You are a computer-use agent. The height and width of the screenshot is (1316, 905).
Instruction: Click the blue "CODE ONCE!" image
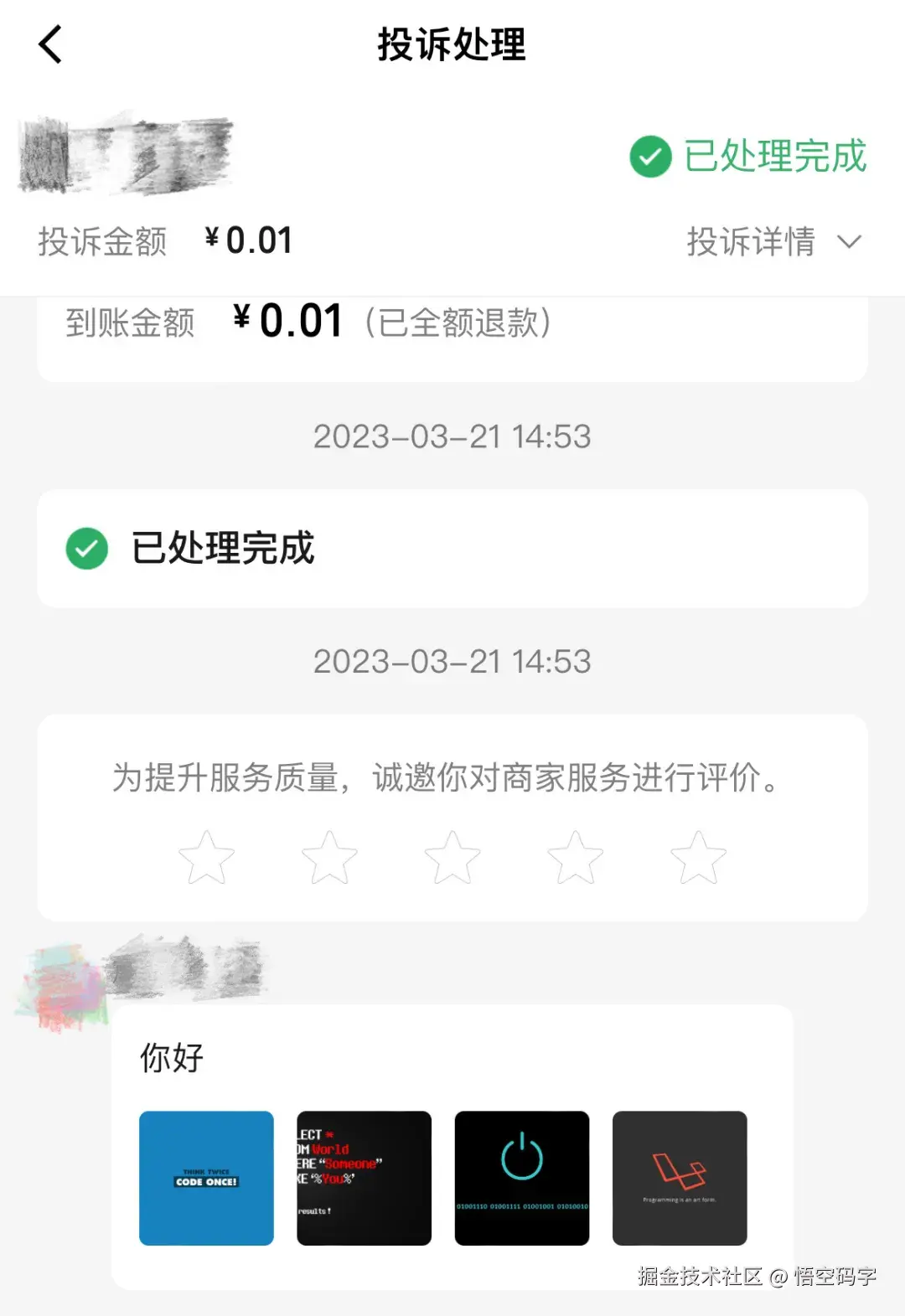click(206, 1178)
